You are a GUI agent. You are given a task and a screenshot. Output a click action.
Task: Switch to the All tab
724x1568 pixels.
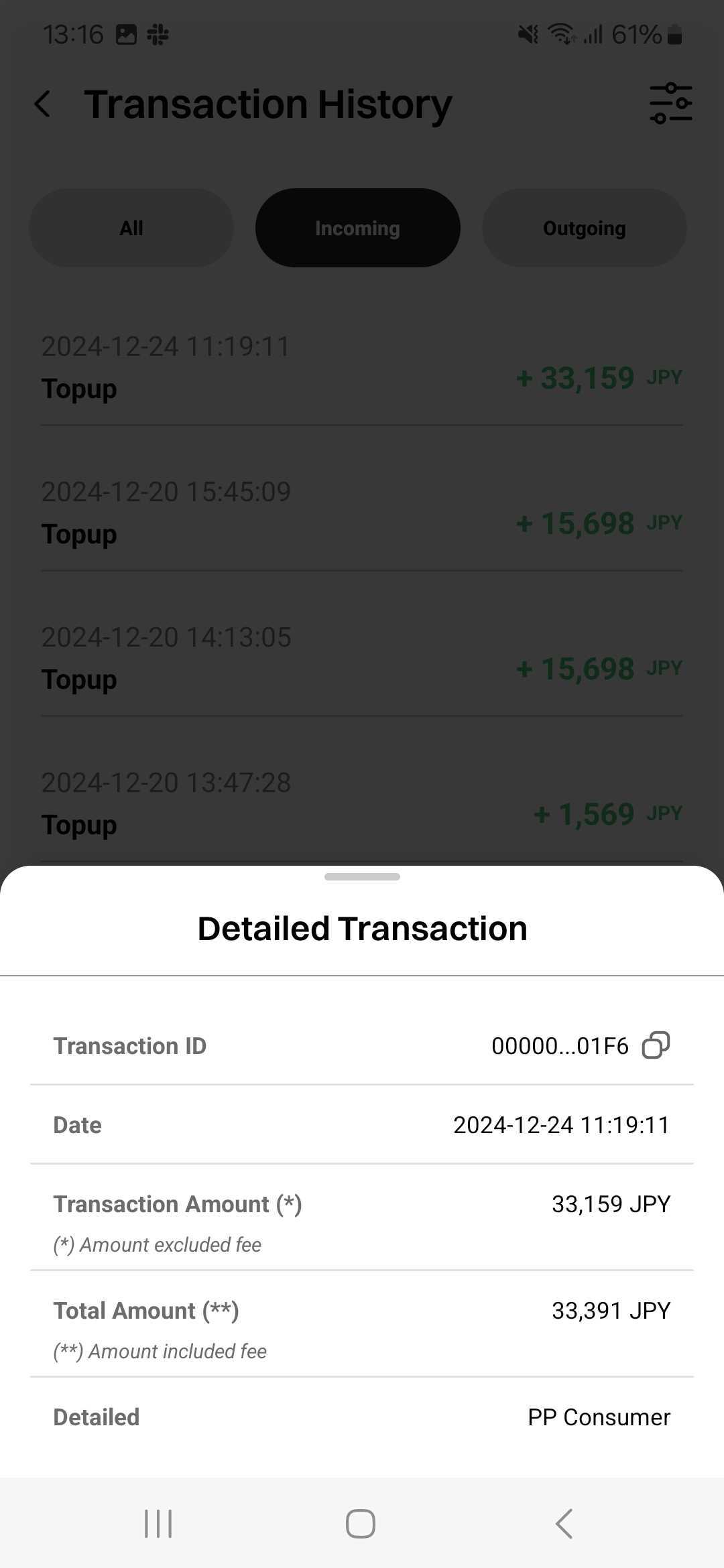coord(131,228)
